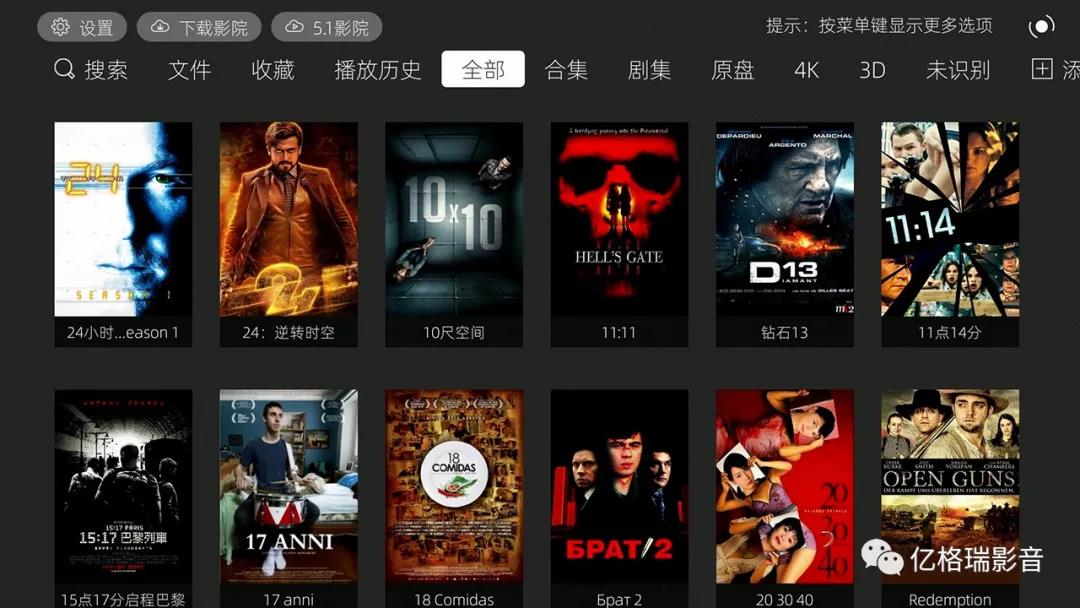Viewport: 1080px width, 608px height.
Task: Switch to the 4K tab
Action: [806, 70]
